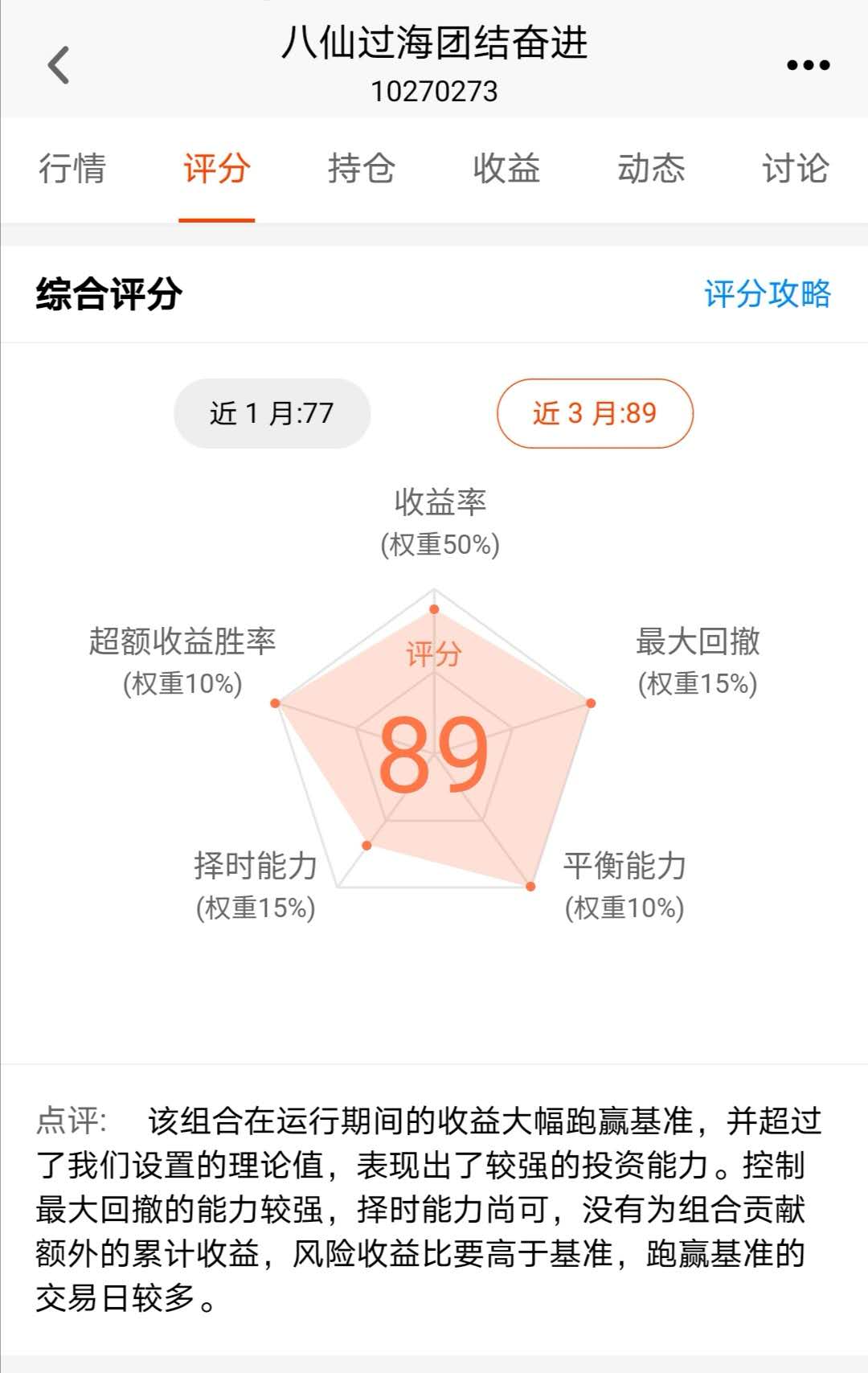
Task: Open the 持仓 tab
Action: [362, 169]
